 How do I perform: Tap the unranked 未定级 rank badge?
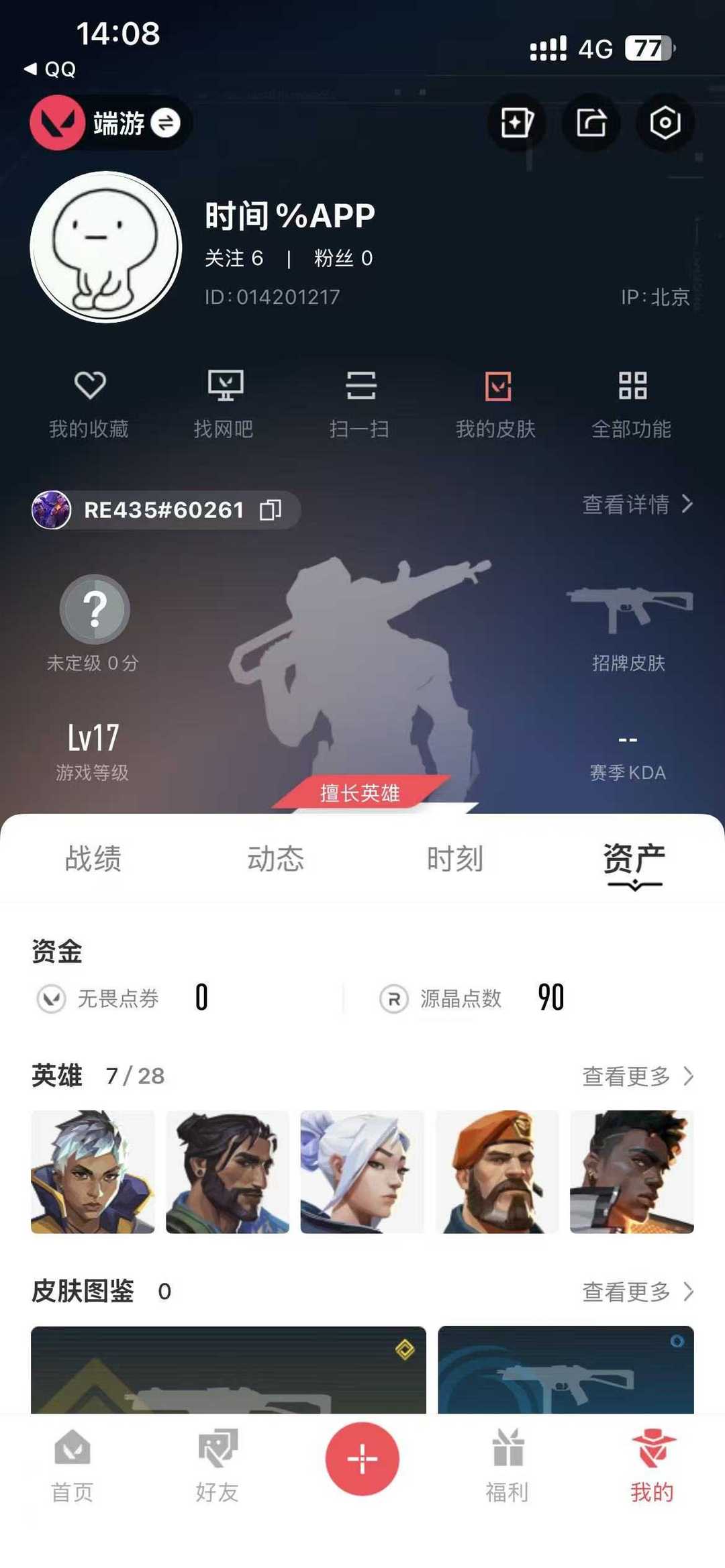coord(95,609)
